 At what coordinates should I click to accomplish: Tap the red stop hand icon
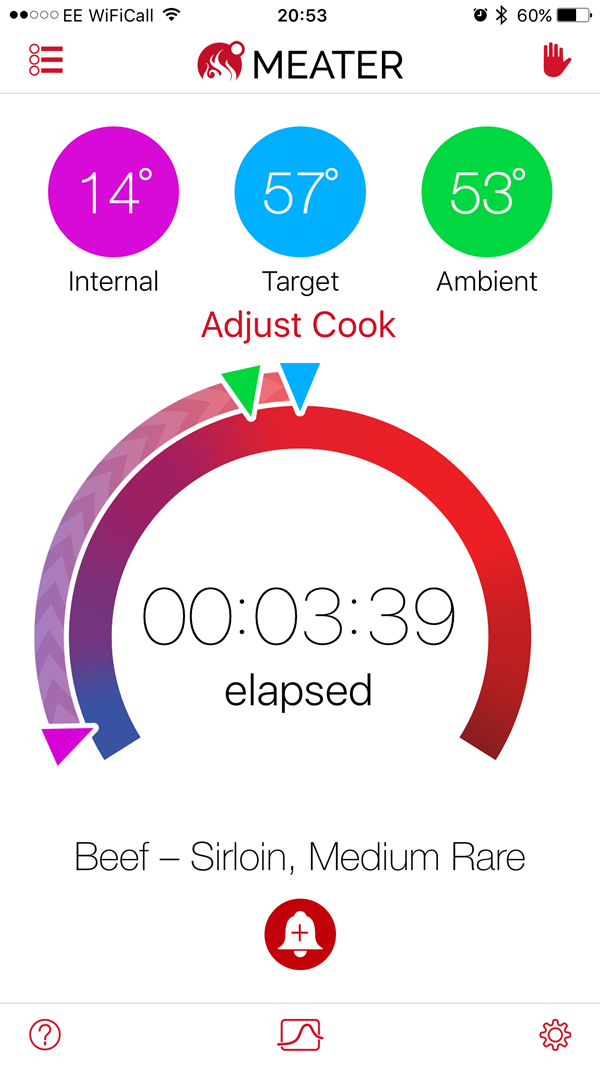[x=556, y=60]
